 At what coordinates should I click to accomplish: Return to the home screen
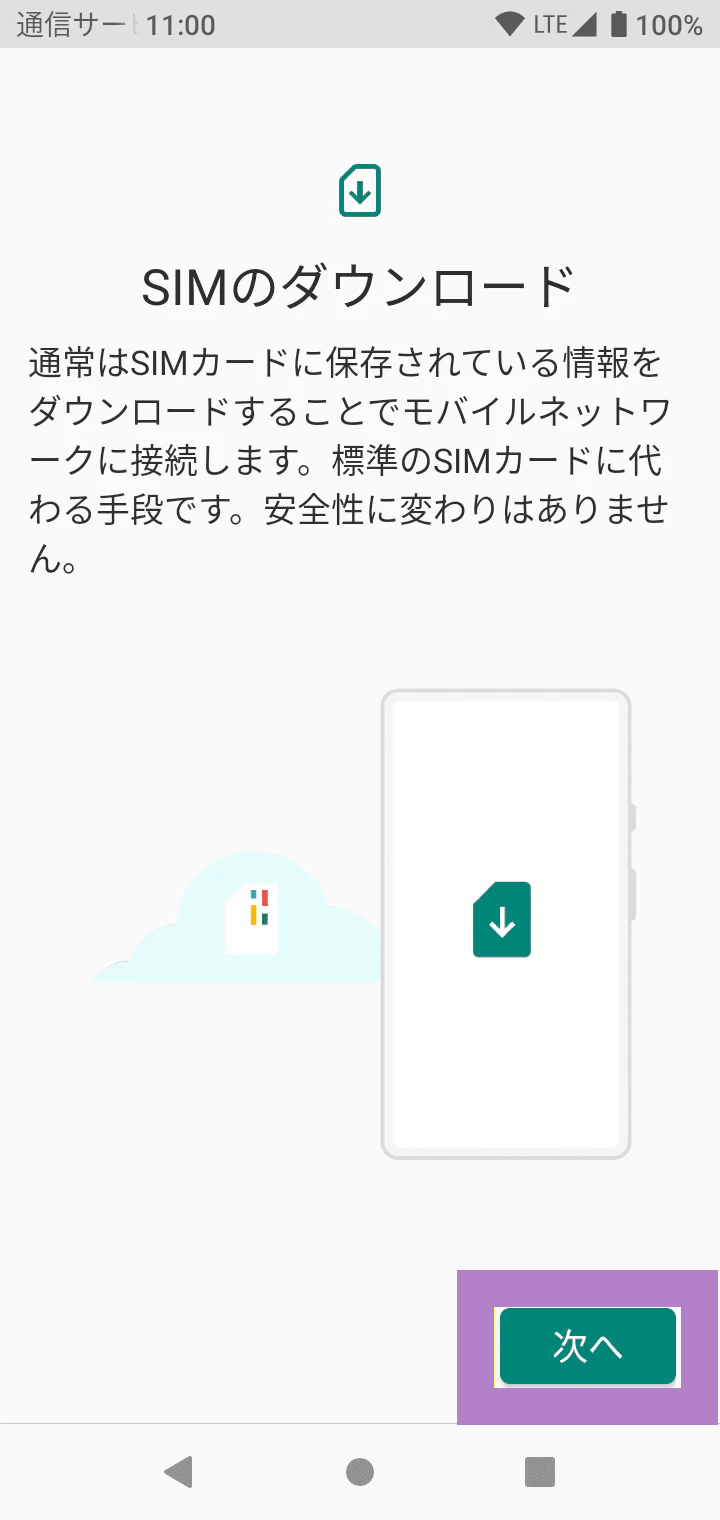[360, 1471]
